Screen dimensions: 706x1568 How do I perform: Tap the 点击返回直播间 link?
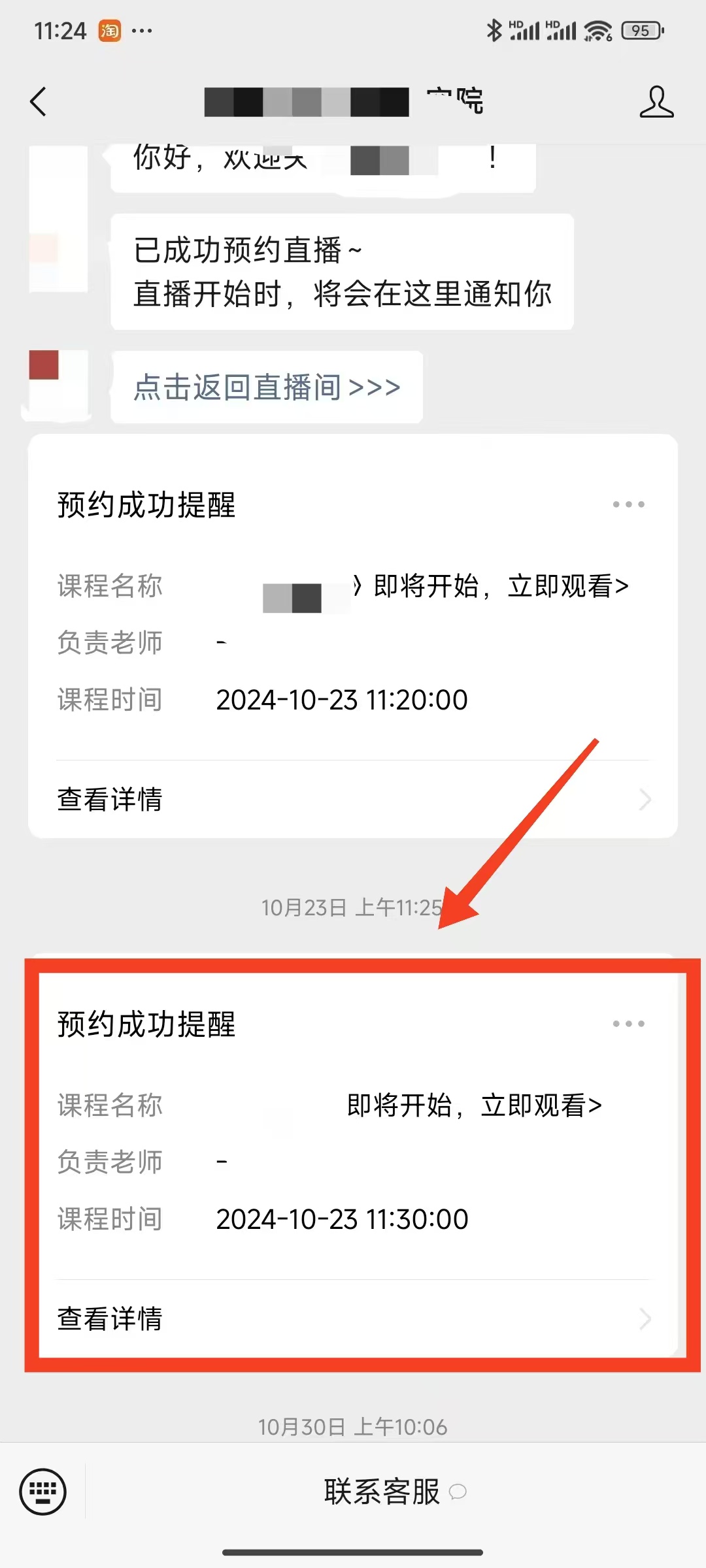point(267,387)
